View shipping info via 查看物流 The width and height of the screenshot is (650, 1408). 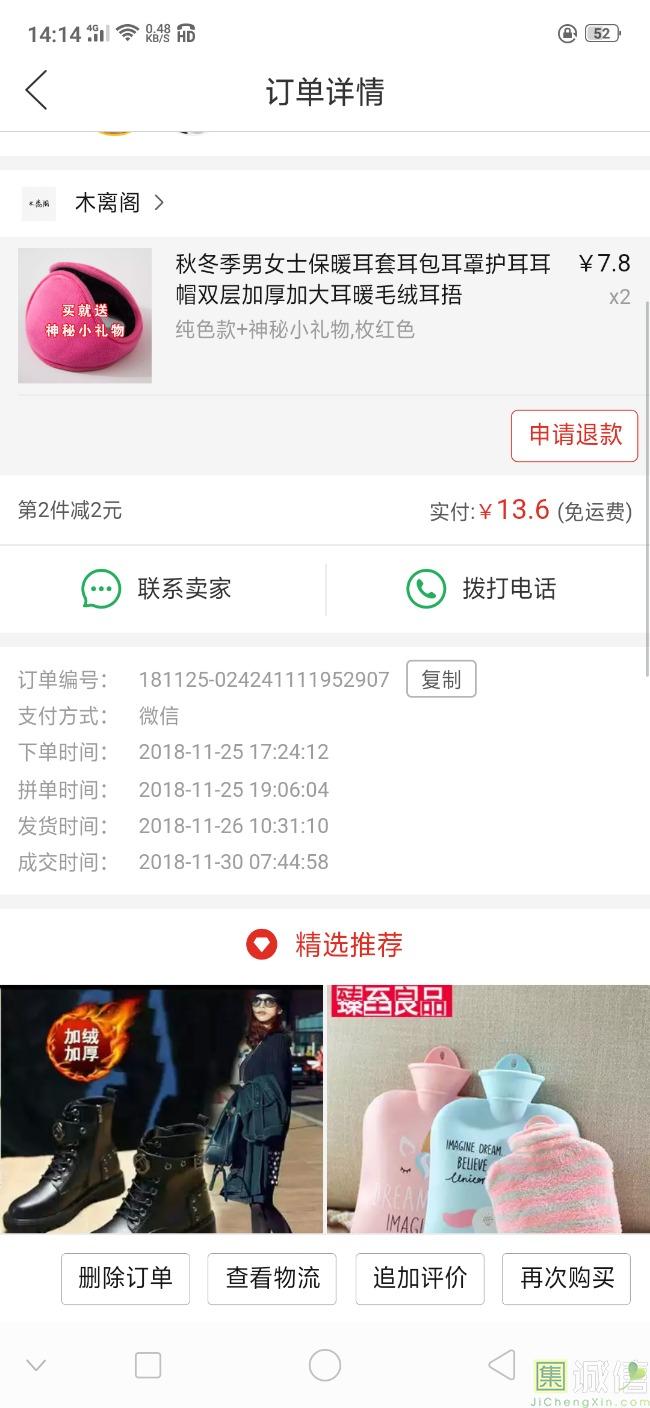coord(272,1278)
